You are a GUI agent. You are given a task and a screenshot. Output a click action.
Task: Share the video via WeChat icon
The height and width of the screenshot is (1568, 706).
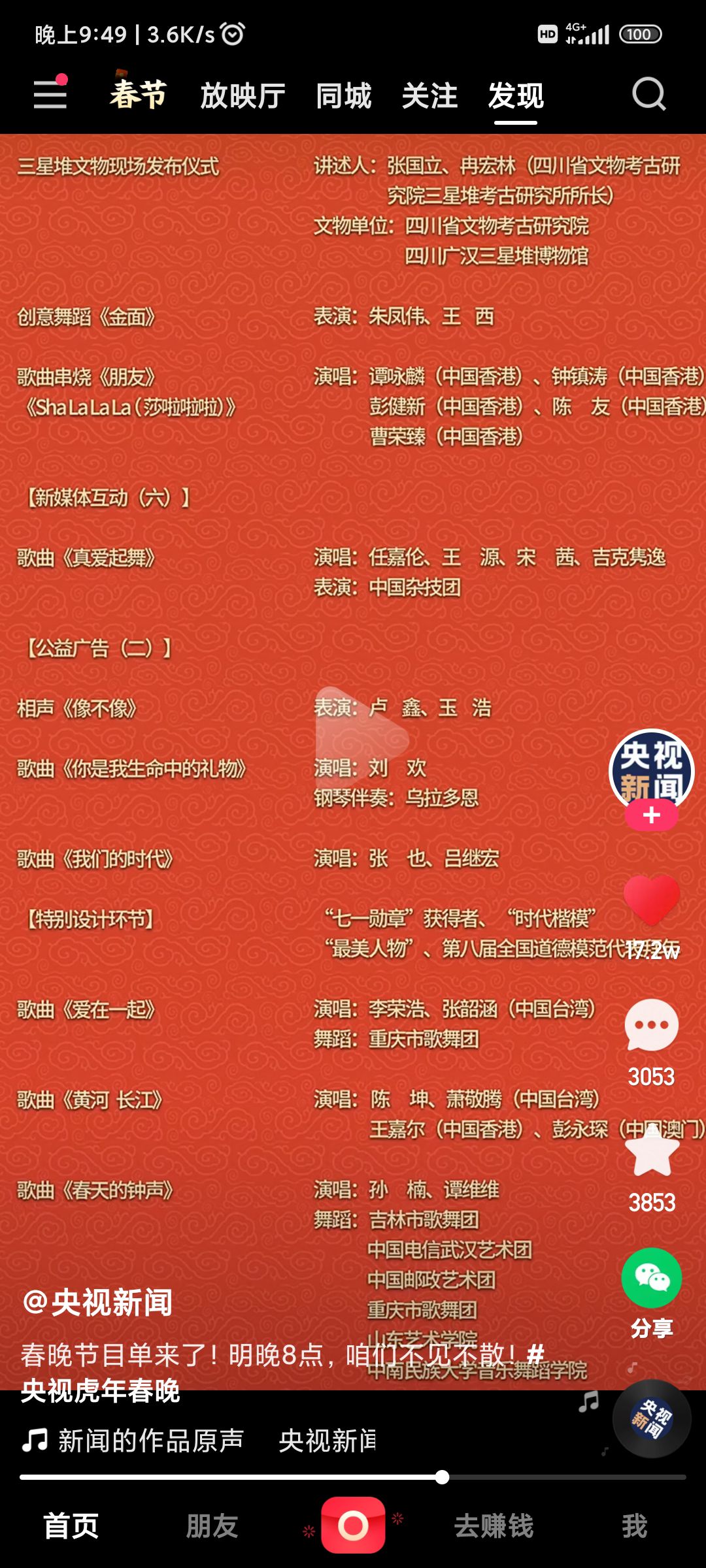[651, 1278]
